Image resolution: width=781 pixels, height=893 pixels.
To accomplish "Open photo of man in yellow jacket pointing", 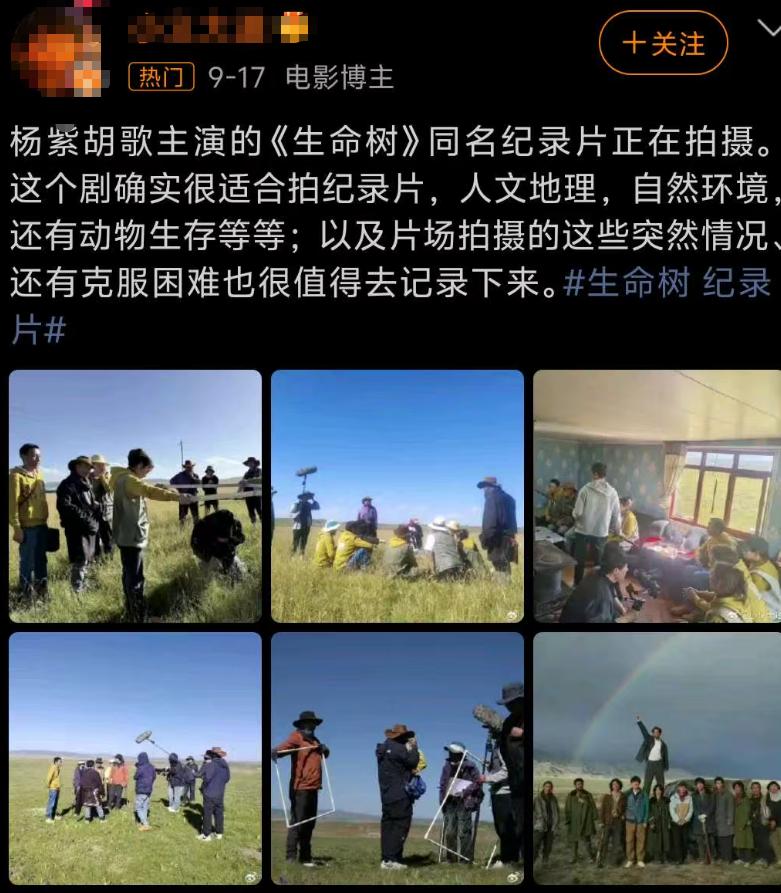I will (x=135, y=496).
